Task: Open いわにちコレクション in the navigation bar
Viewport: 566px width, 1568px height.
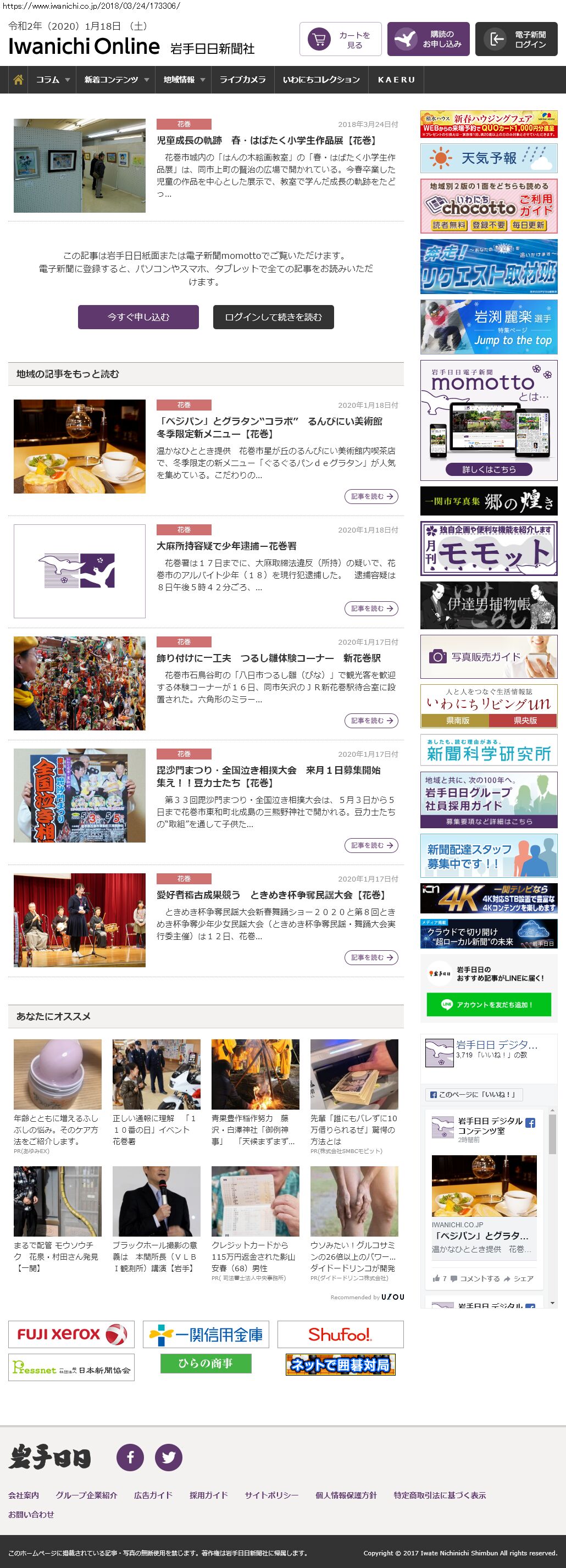Action: pos(321,80)
